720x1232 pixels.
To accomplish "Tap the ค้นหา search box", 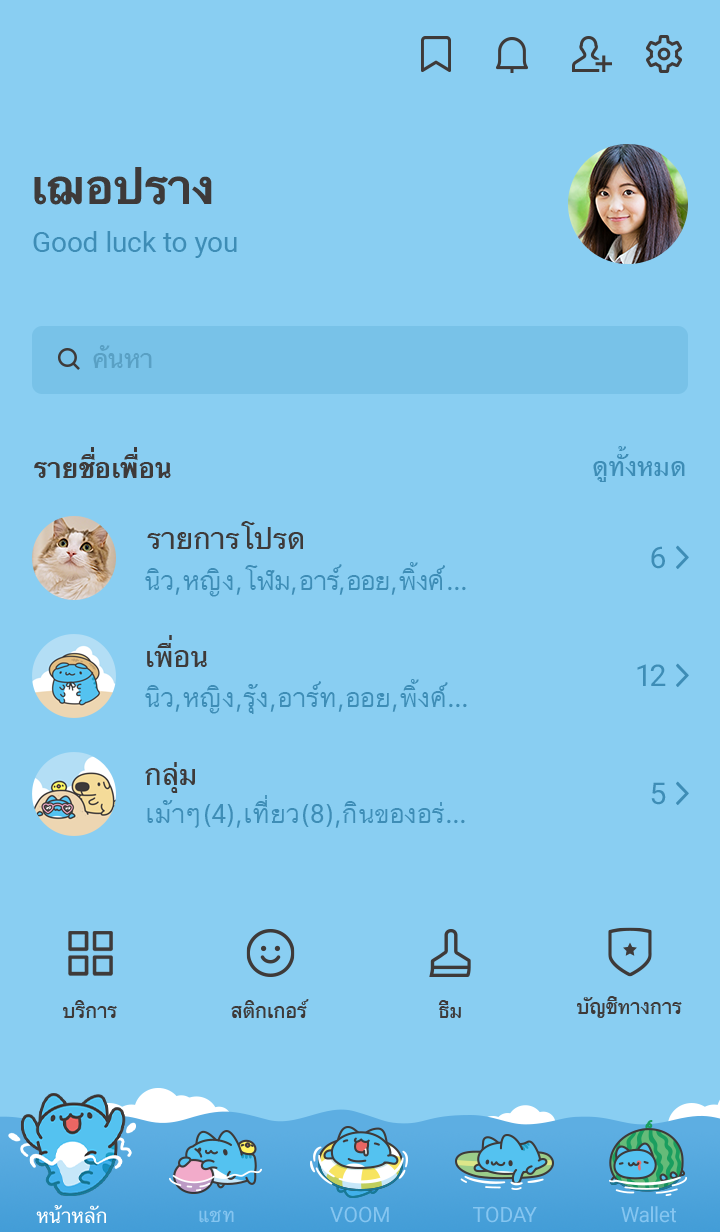I will (360, 360).
